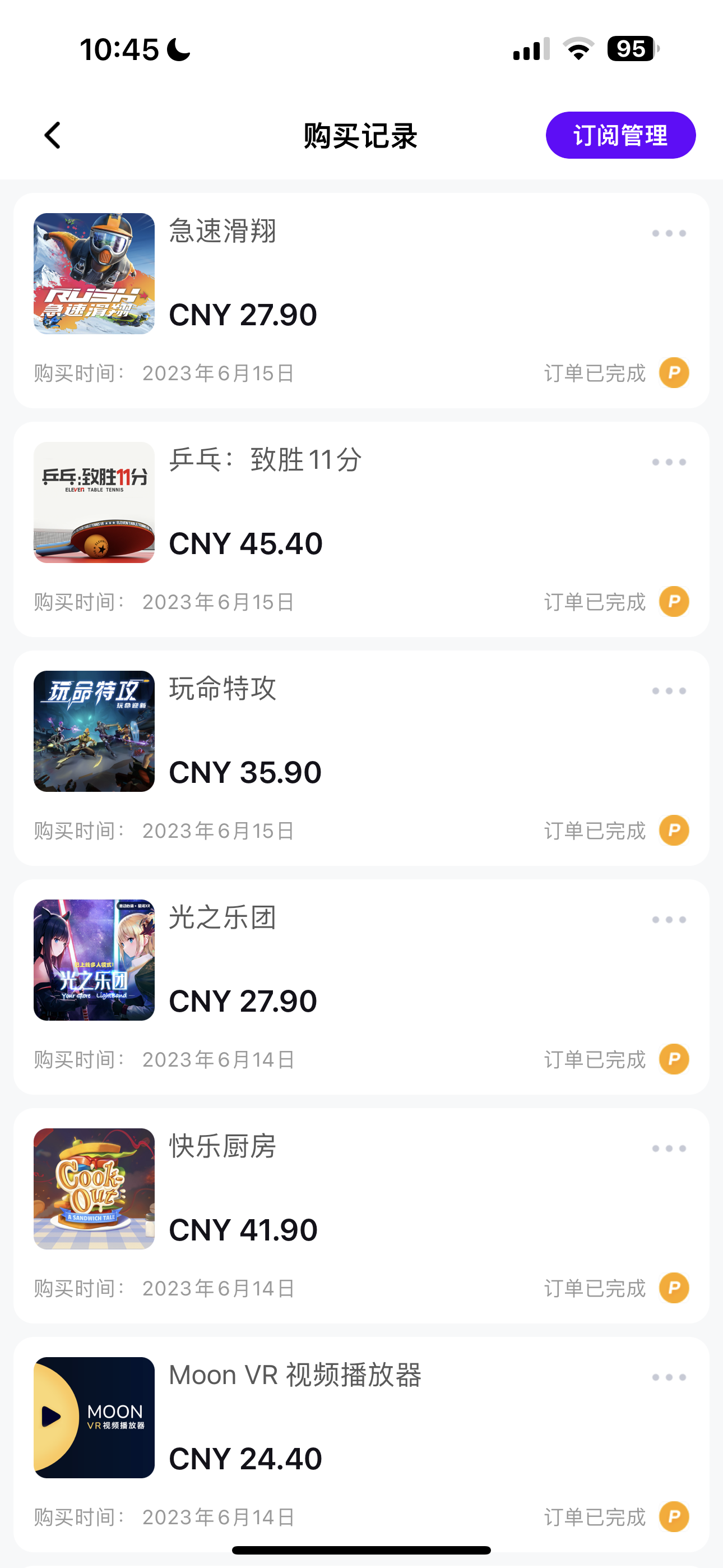The image size is (723, 1568).
Task: Click the 订单已完成 status for 急速滑翔
Action: 595,373
